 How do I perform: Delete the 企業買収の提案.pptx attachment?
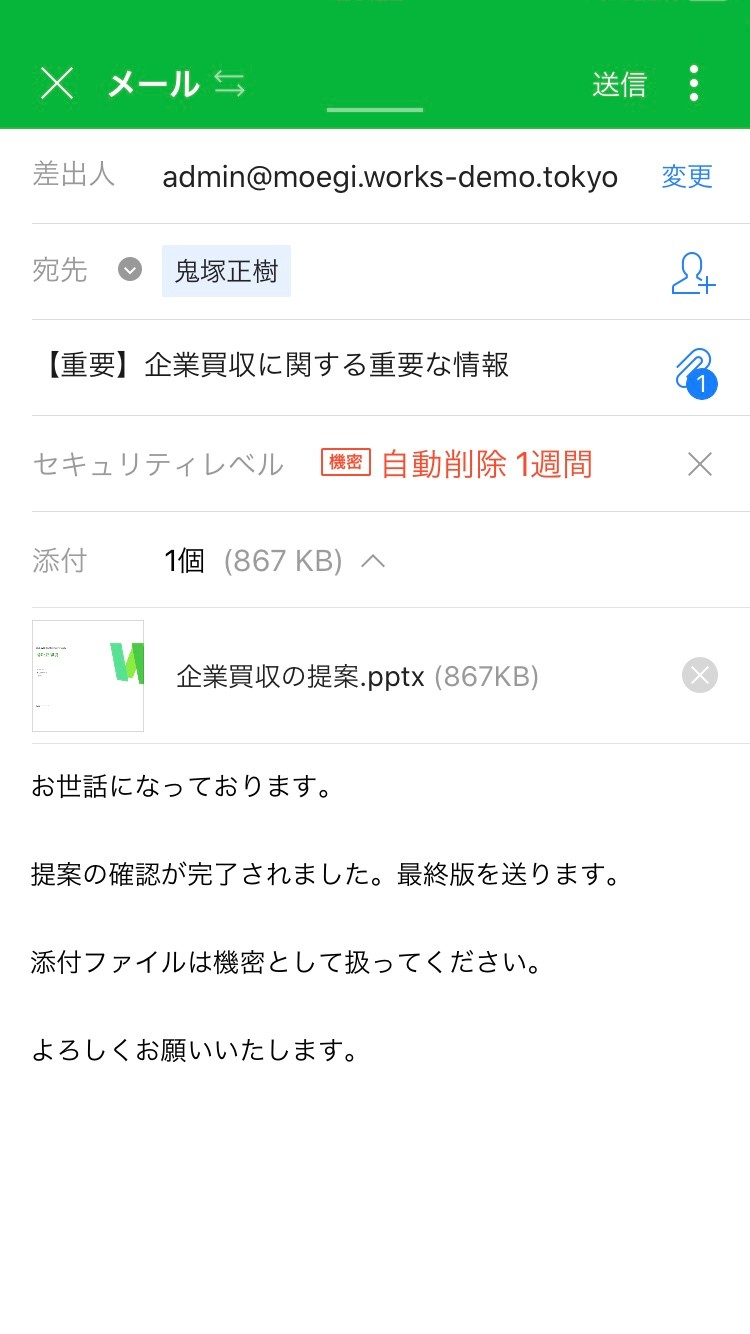(x=700, y=676)
